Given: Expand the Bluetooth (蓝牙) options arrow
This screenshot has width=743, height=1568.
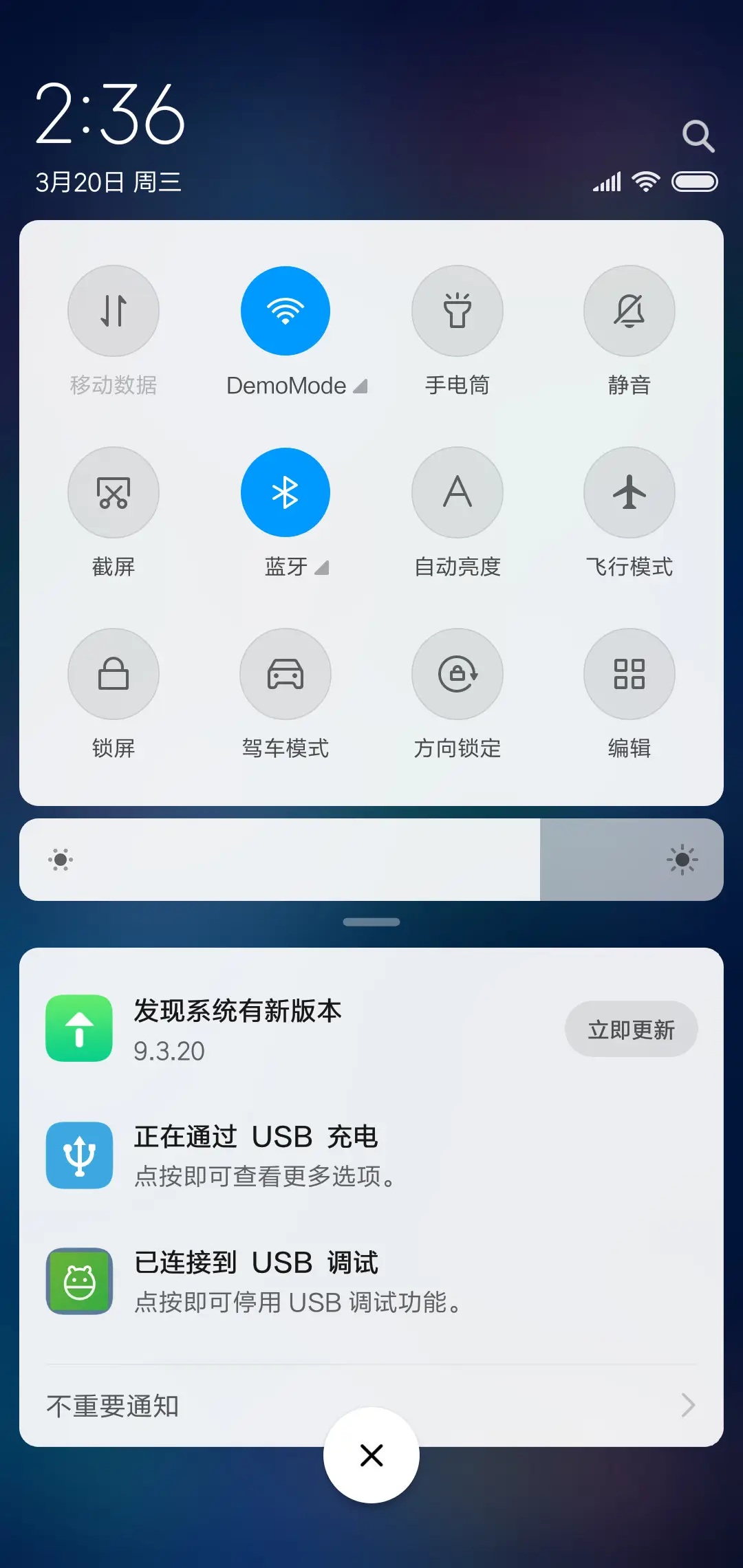Looking at the screenshot, I should tap(321, 568).
